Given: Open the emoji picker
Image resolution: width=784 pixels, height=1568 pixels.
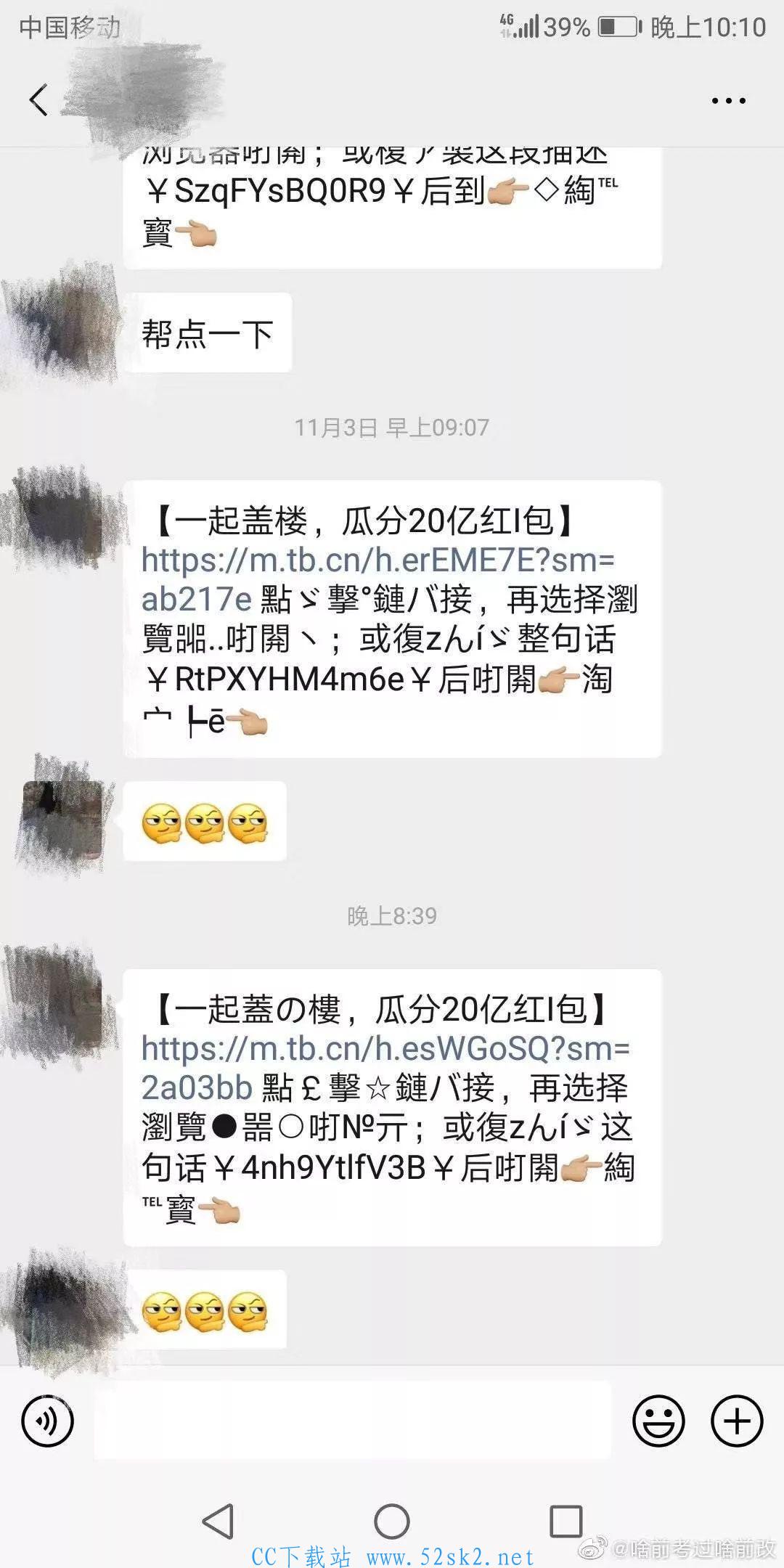Looking at the screenshot, I should coord(658,1421).
